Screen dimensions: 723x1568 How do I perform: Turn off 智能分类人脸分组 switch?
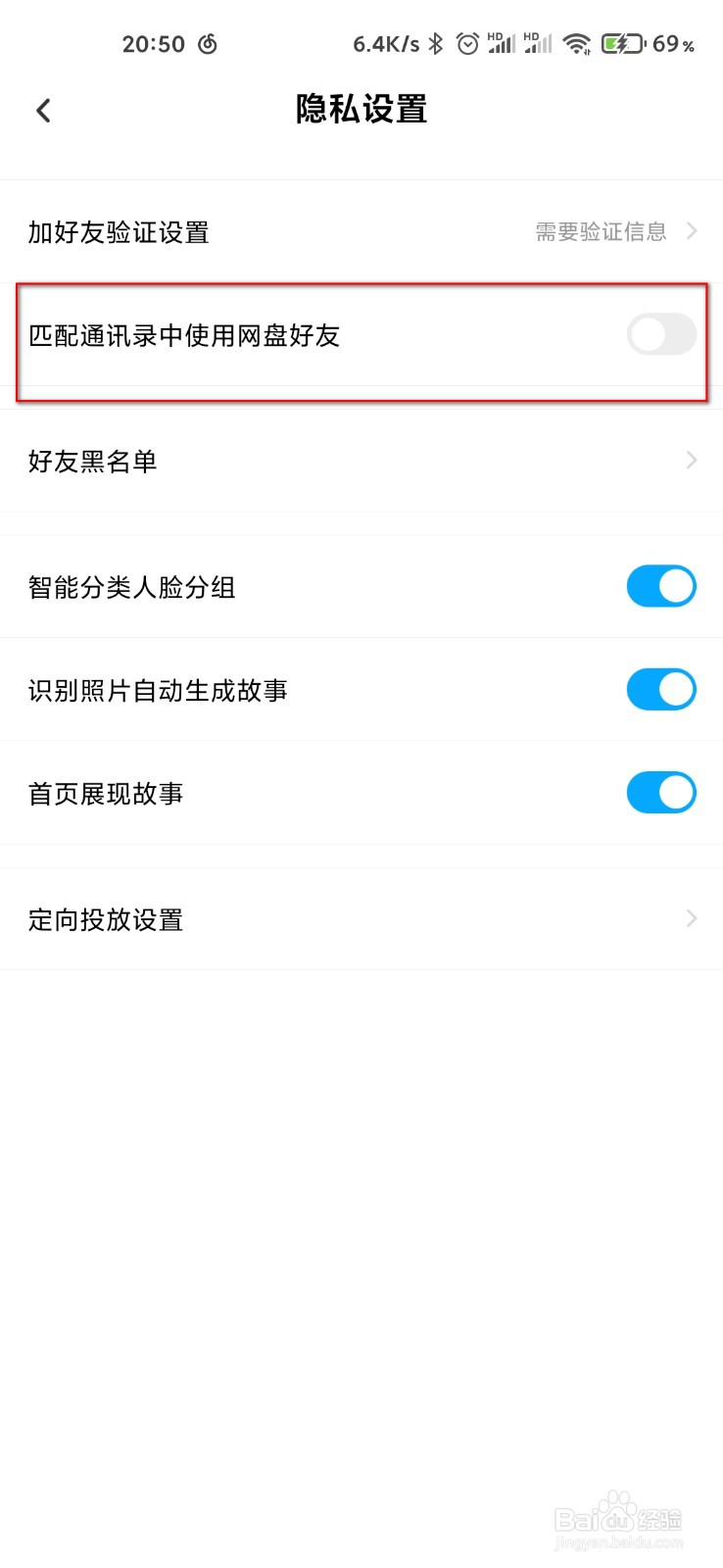(x=661, y=586)
